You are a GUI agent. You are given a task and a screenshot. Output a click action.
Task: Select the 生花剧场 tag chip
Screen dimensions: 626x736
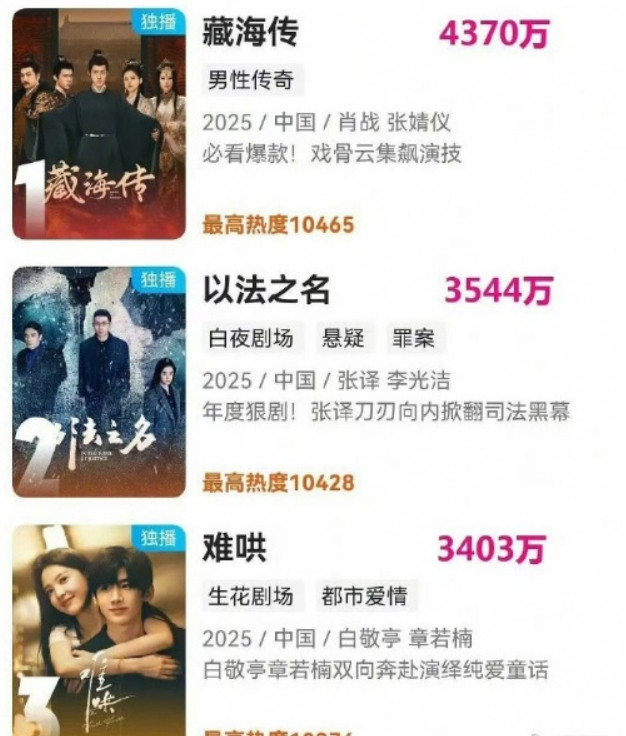[x=250, y=596]
